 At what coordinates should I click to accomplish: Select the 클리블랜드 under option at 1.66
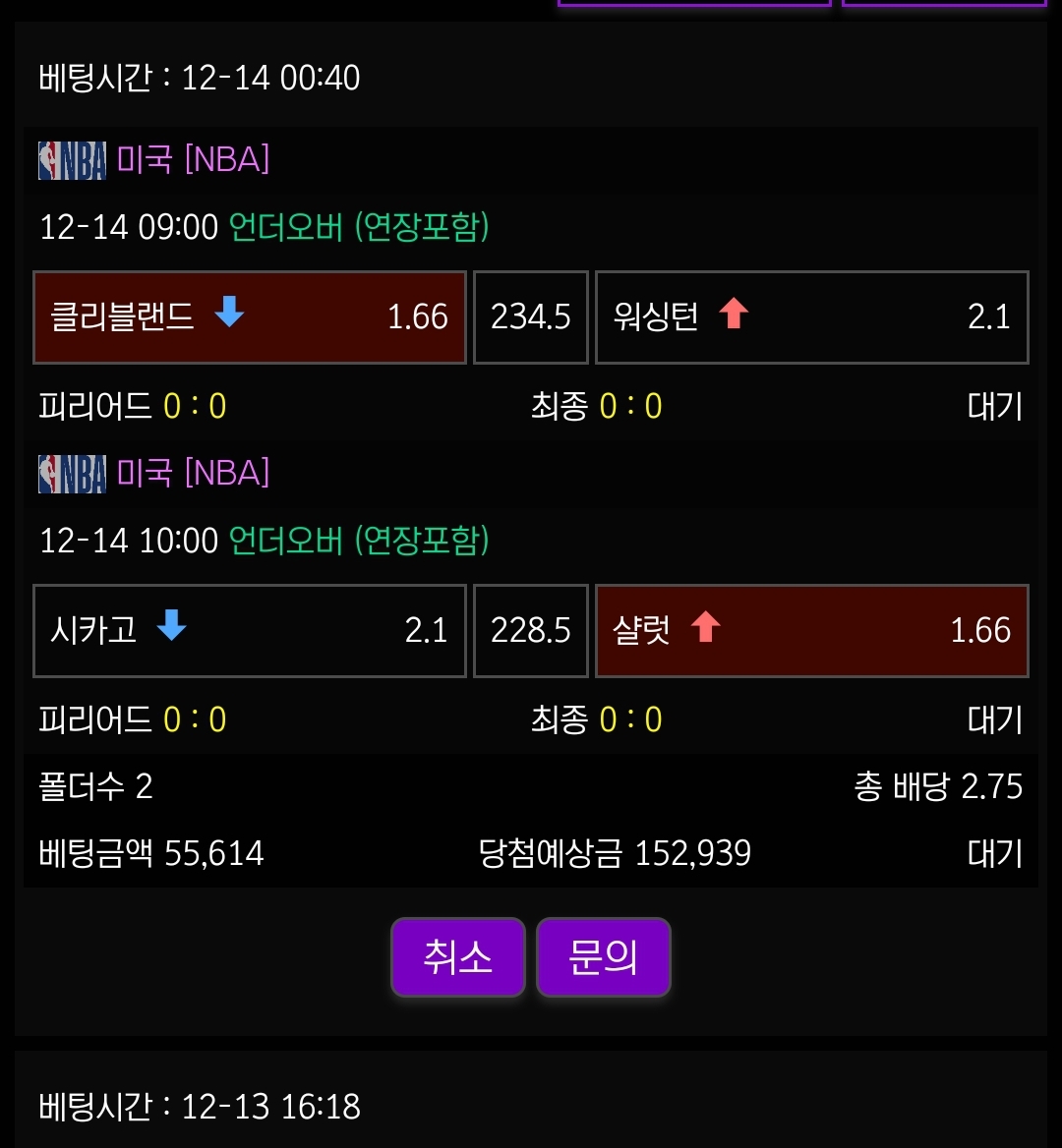tap(250, 317)
